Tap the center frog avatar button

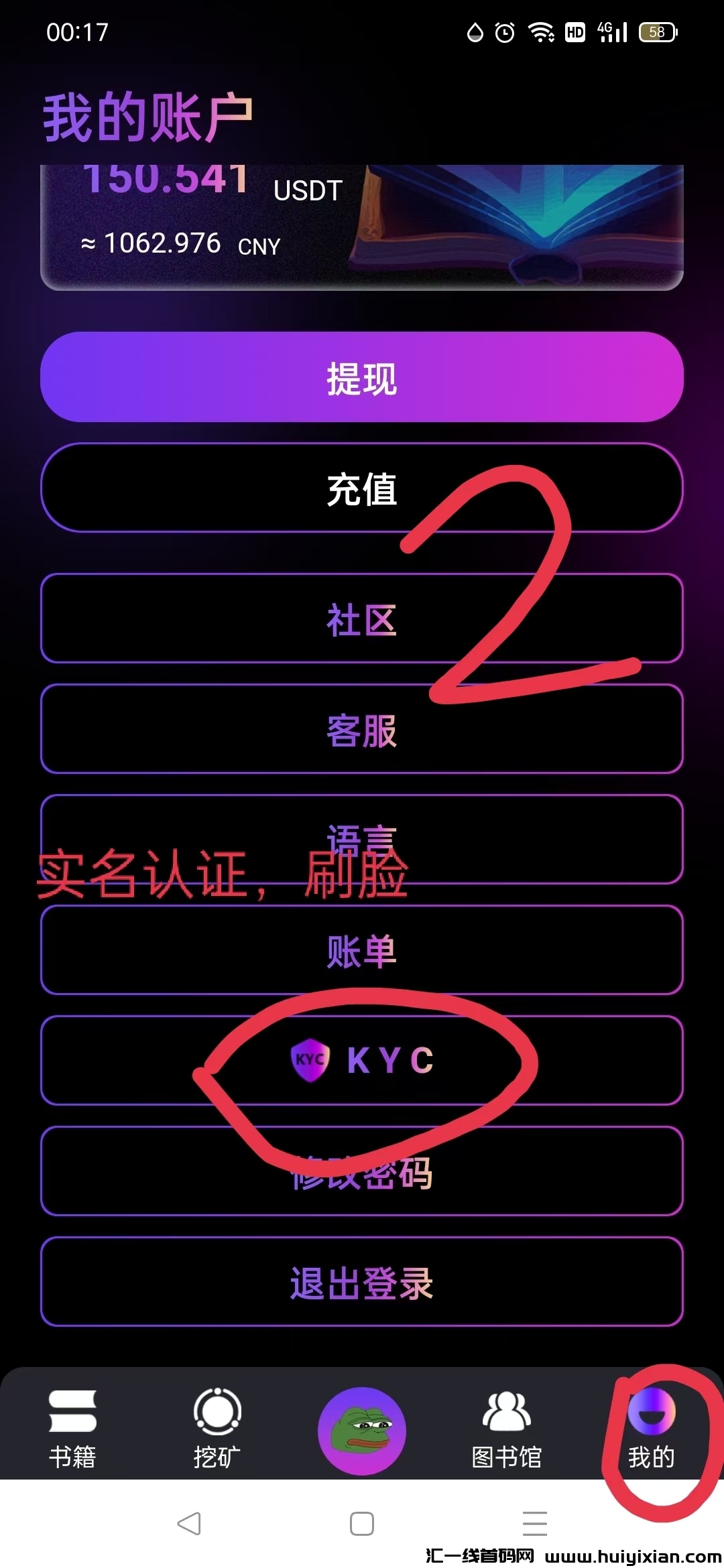(x=362, y=1431)
